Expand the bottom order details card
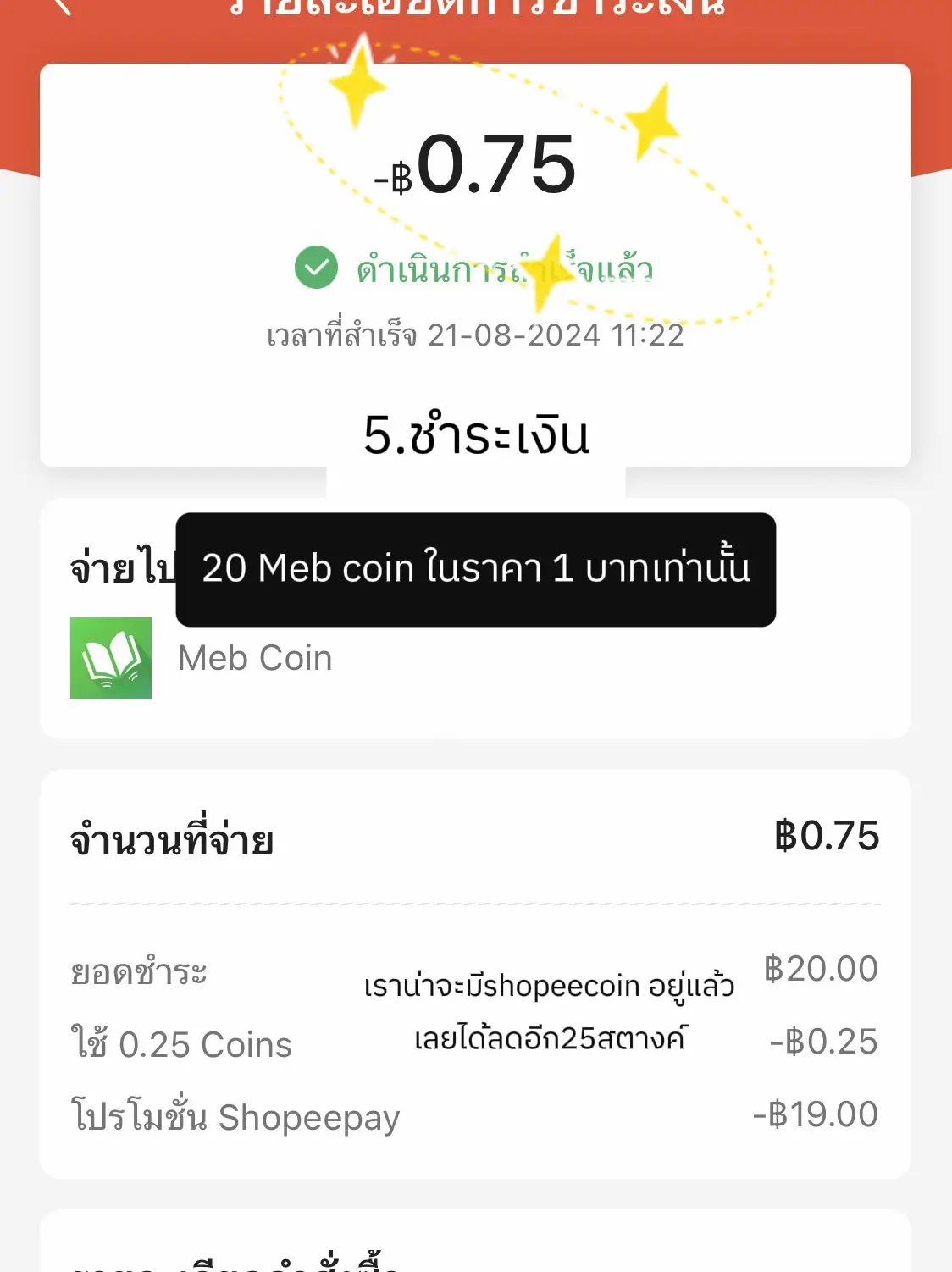Image resolution: width=952 pixels, height=1272 pixels. pos(476,1245)
